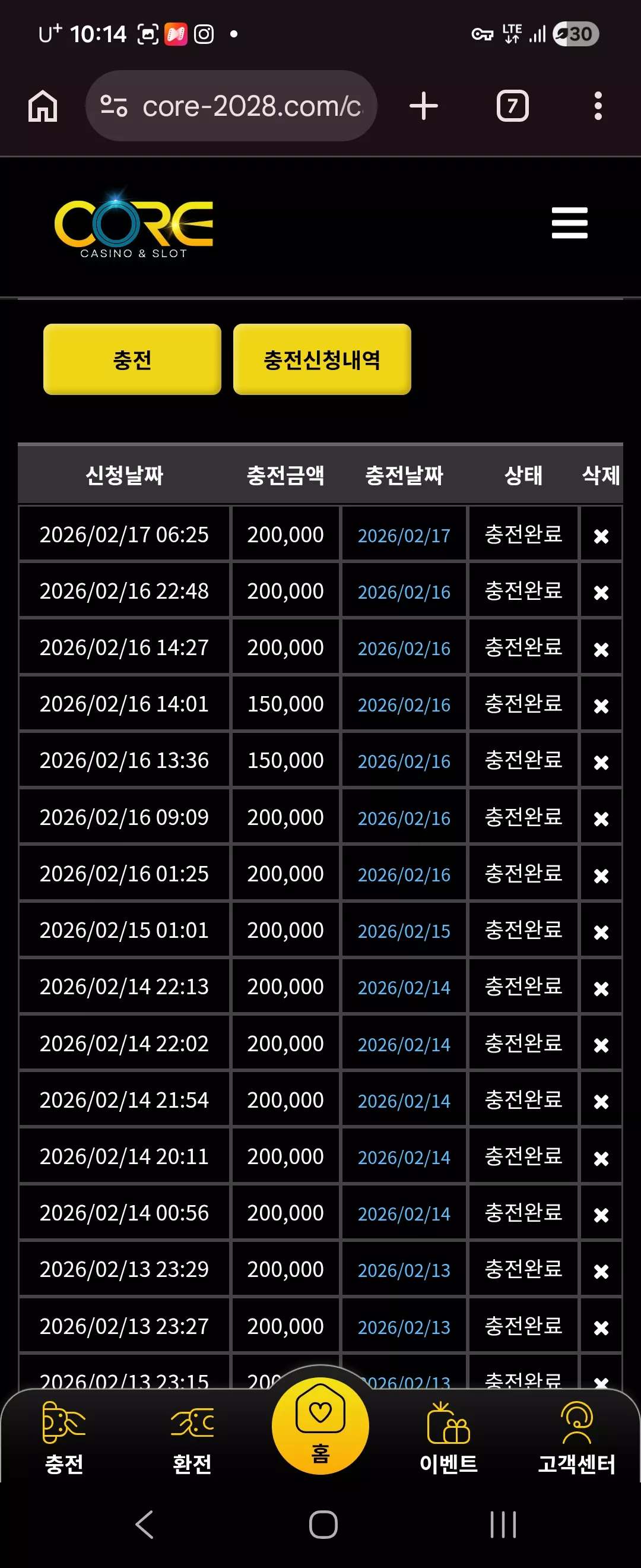Tap the yellow 충전 button
641x1568 pixels.
(132, 359)
